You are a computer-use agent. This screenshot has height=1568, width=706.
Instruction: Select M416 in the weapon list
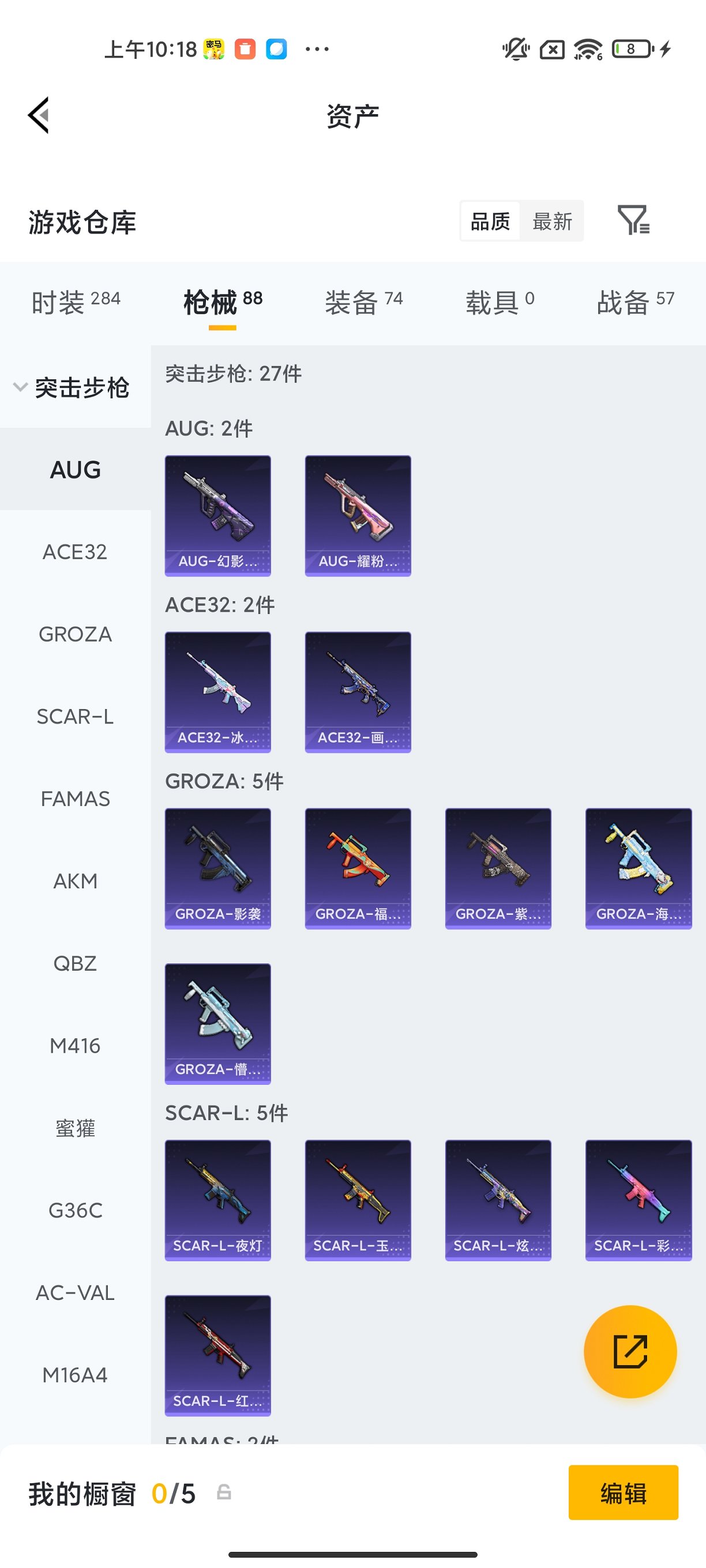(x=75, y=1046)
